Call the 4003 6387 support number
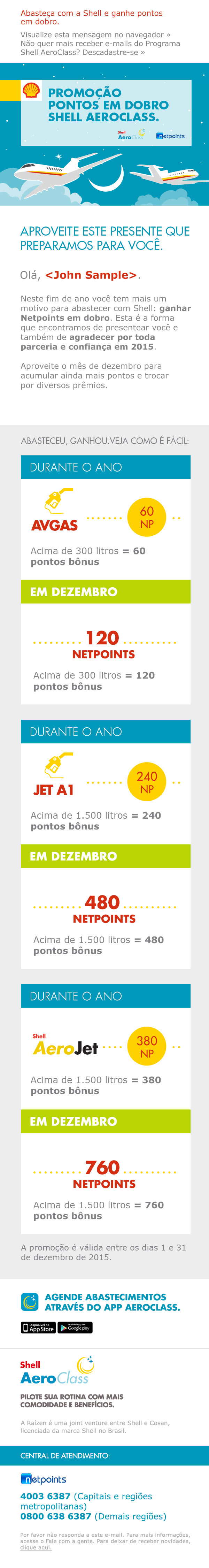 pos(45,1496)
